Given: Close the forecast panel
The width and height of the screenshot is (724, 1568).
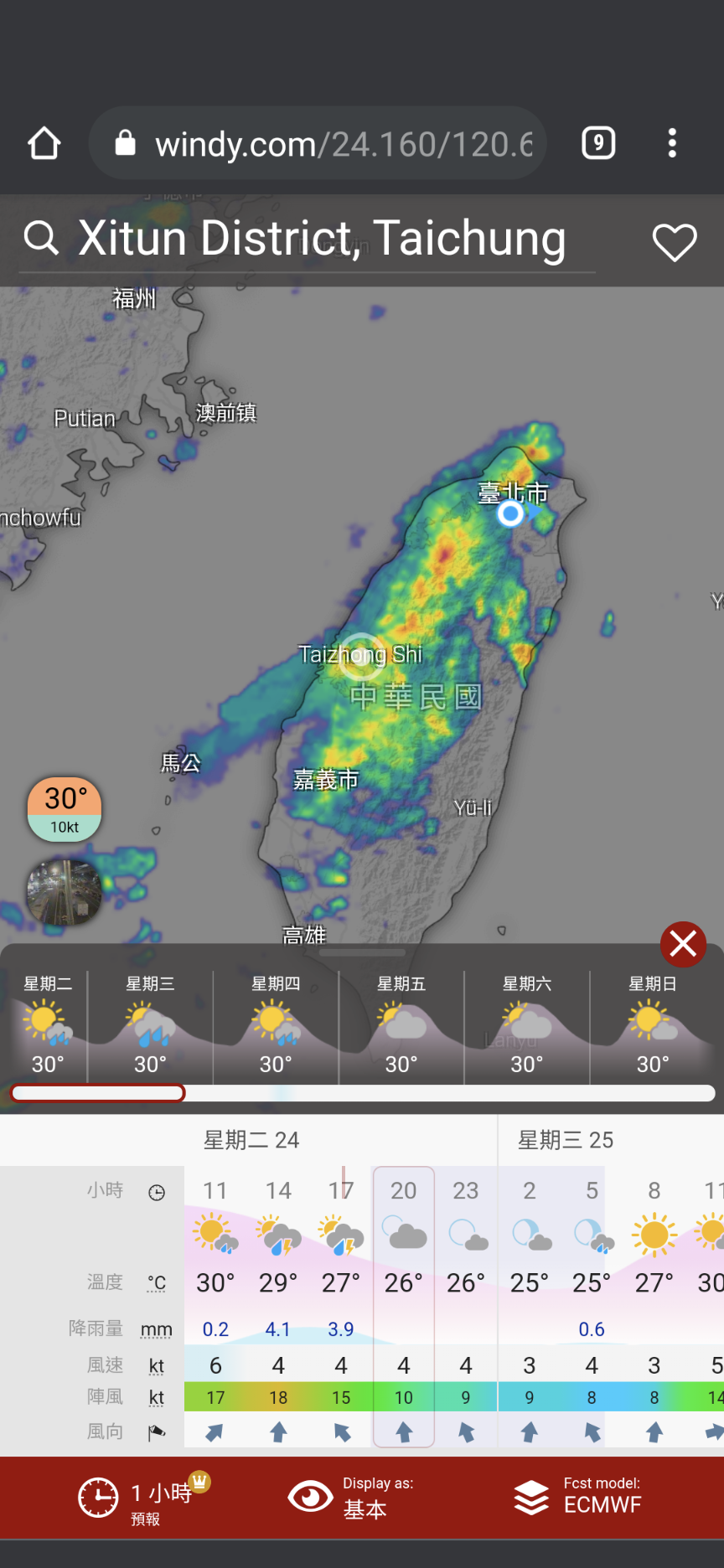Looking at the screenshot, I should coord(683,944).
